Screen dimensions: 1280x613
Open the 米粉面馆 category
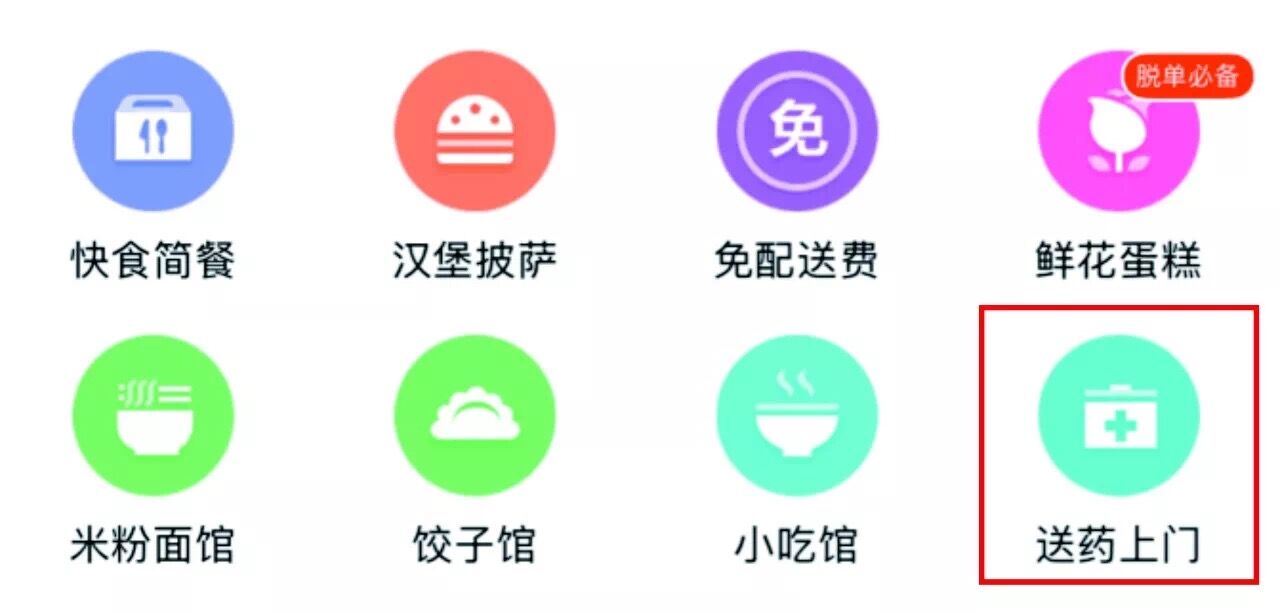click(x=153, y=415)
